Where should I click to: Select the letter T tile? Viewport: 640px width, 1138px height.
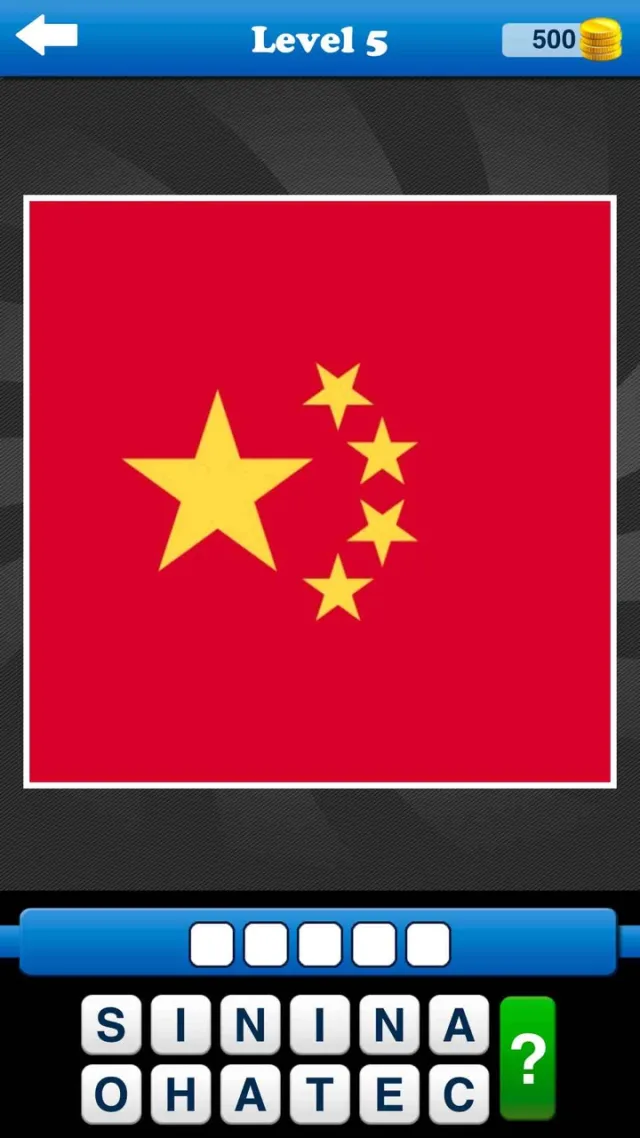(x=319, y=1095)
